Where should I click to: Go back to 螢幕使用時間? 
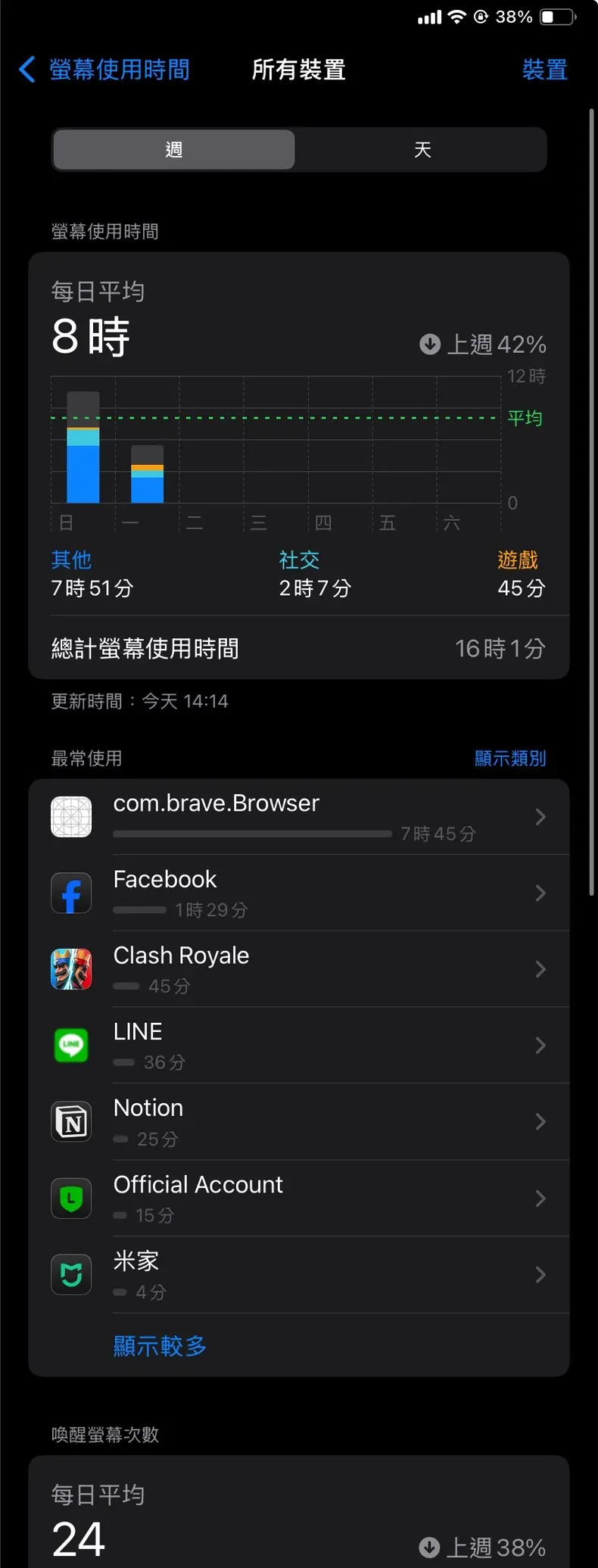point(104,70)
